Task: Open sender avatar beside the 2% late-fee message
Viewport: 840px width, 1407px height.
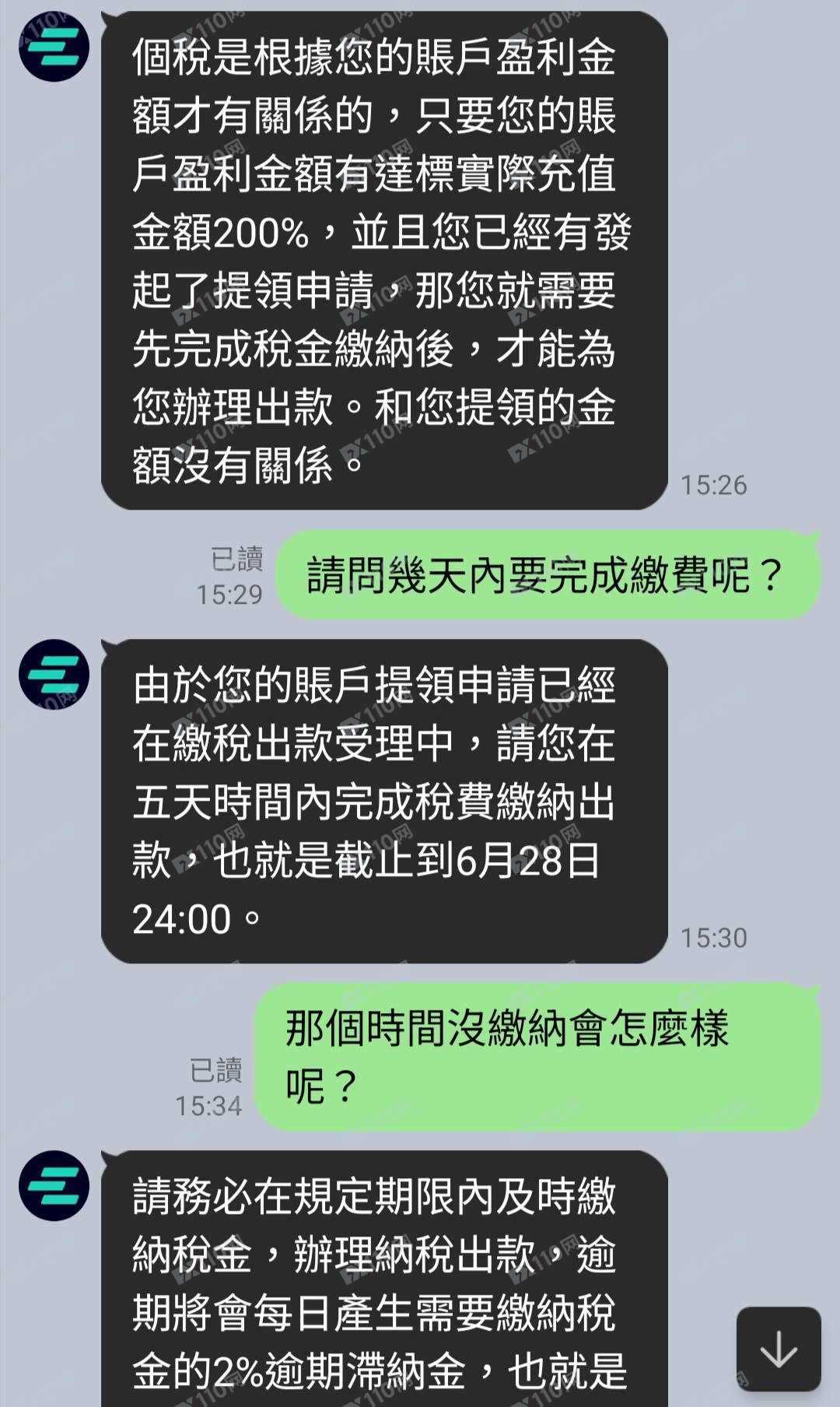Action: 54,1185
